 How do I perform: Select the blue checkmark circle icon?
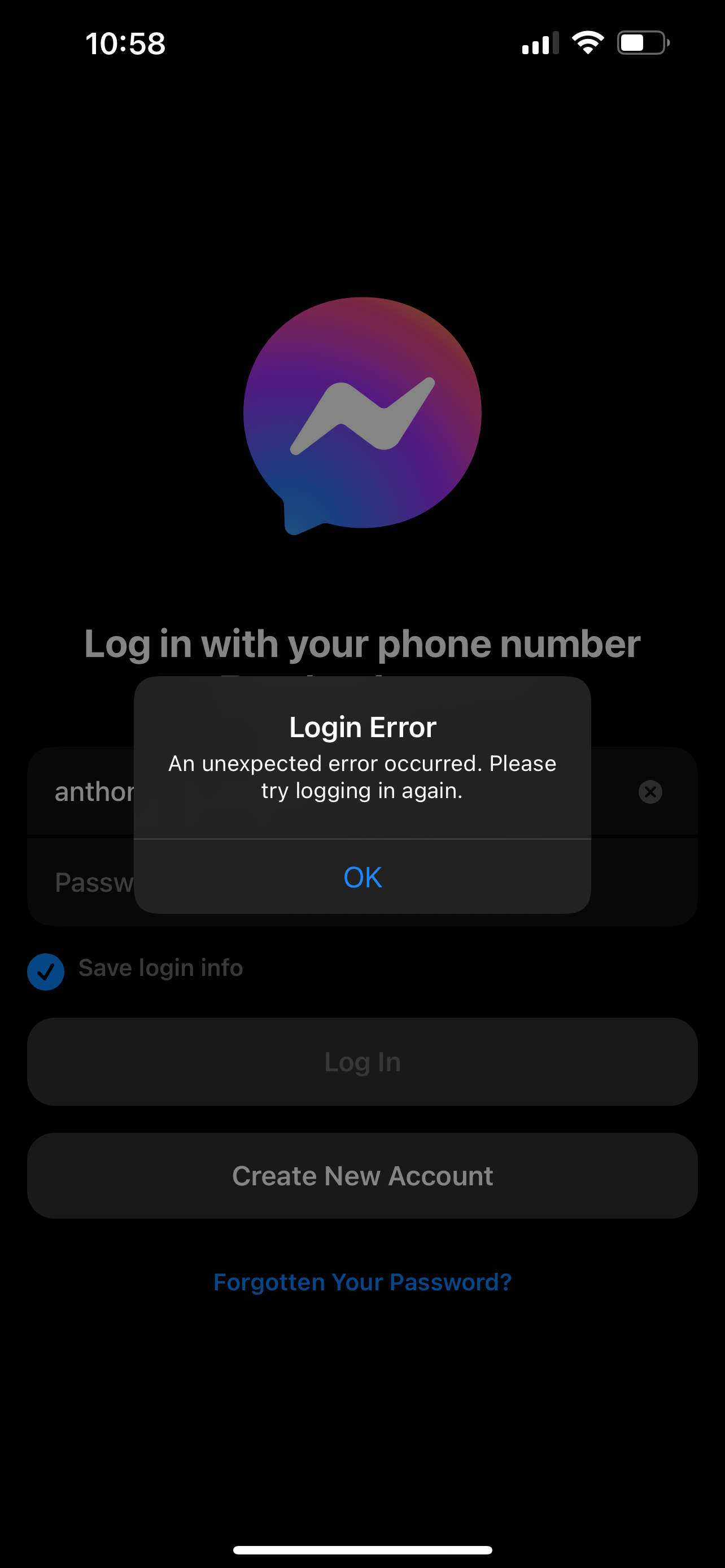46,971
